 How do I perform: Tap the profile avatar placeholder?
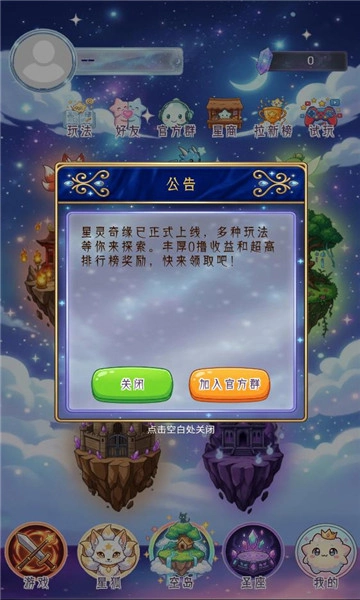[x=43, y=60]
